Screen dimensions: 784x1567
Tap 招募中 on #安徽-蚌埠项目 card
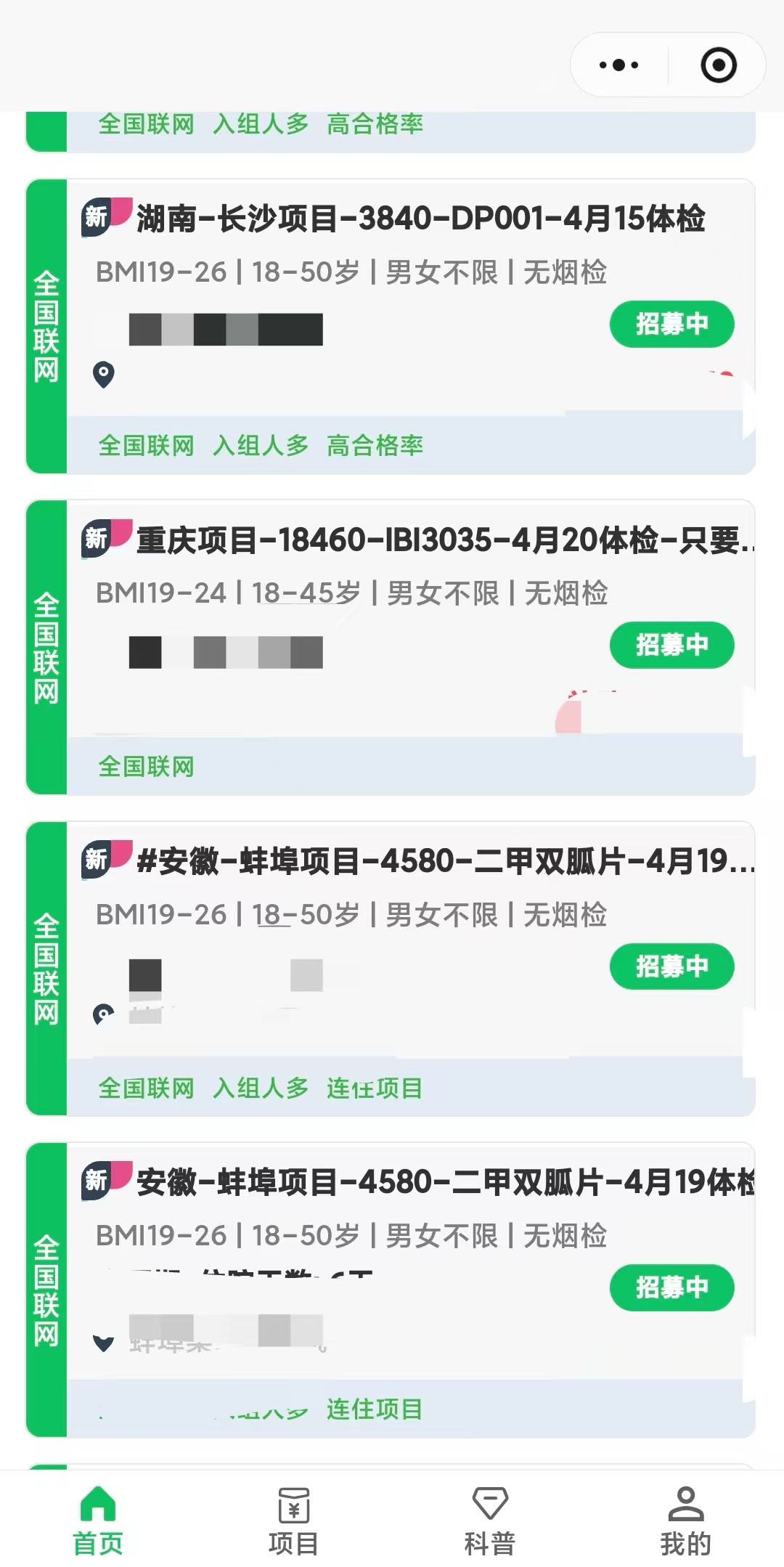(x=671, y=968)
